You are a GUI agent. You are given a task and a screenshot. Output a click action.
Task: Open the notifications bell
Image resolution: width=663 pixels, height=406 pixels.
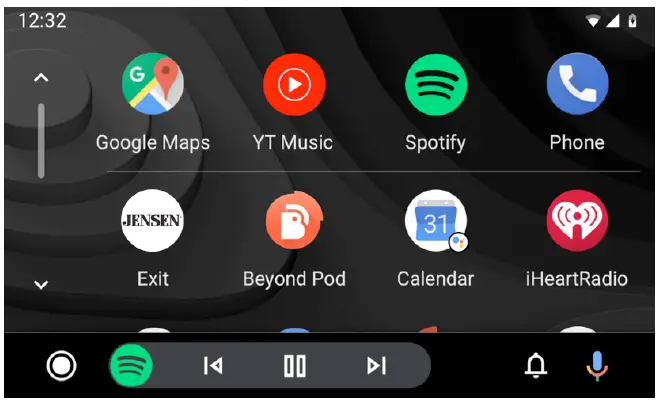tap(536, 366)
